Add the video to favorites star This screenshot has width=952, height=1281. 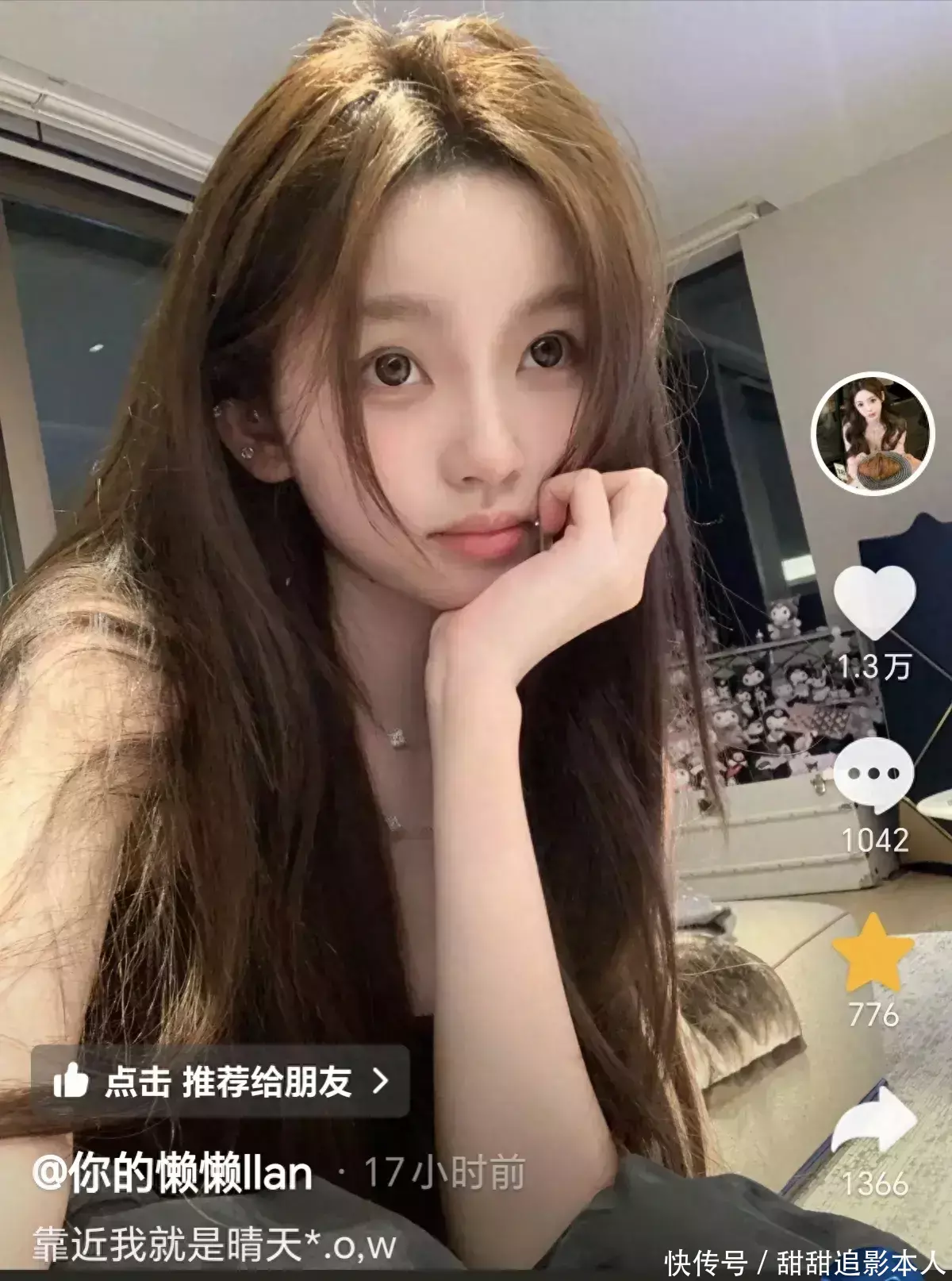[x=873, y=952]
